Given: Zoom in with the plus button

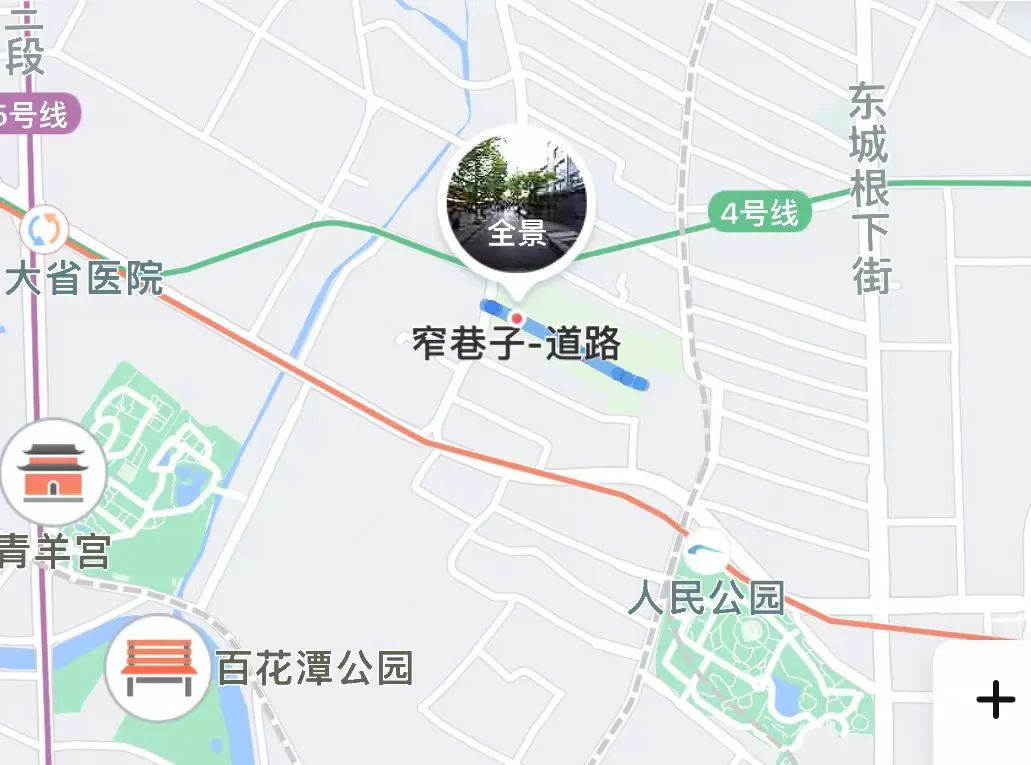Looking at the screenshot, I should (x=995, y=700).
